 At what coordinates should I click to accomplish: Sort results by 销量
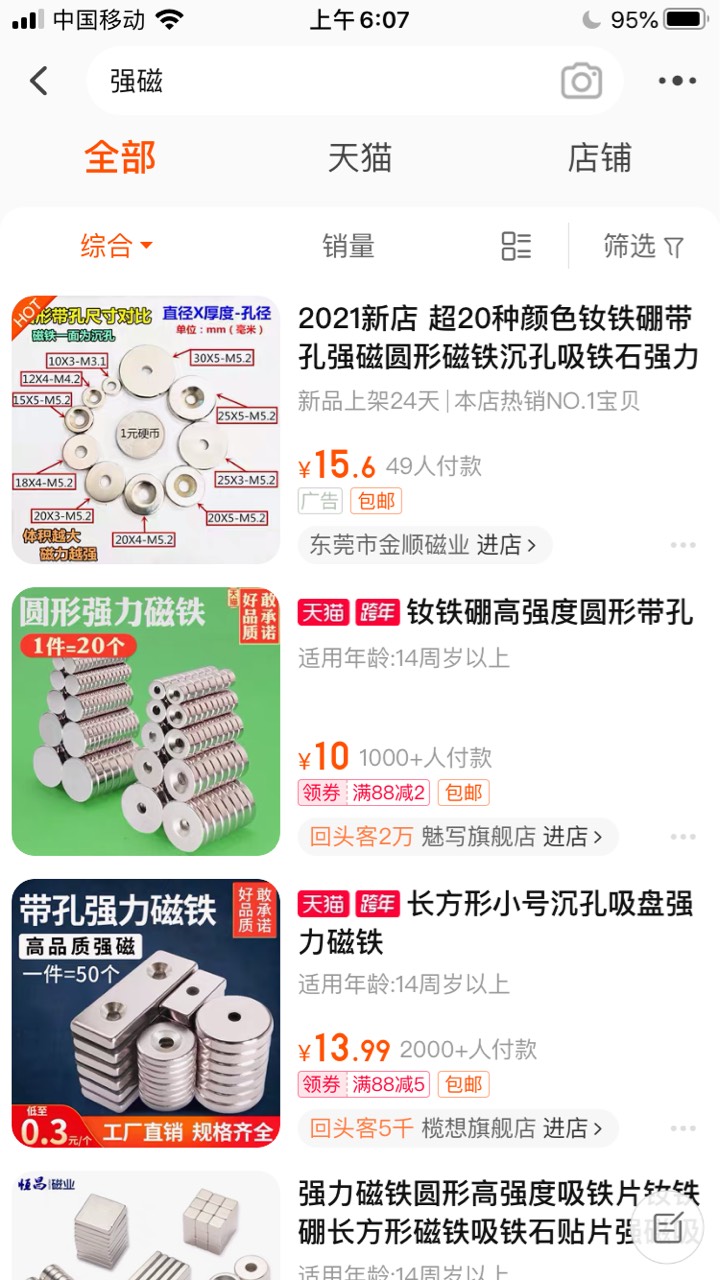click(348, 246)
